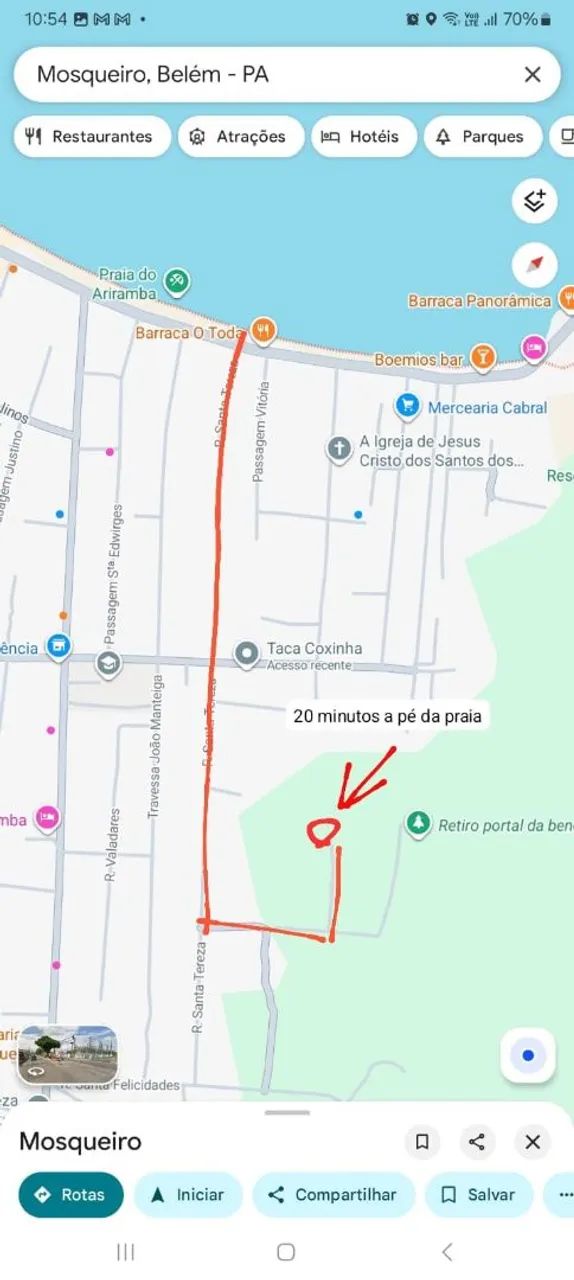Show Hotéis on the map
Viewport: 574px width, 1280px height.
pyautogui.click(x=361, y=137)
